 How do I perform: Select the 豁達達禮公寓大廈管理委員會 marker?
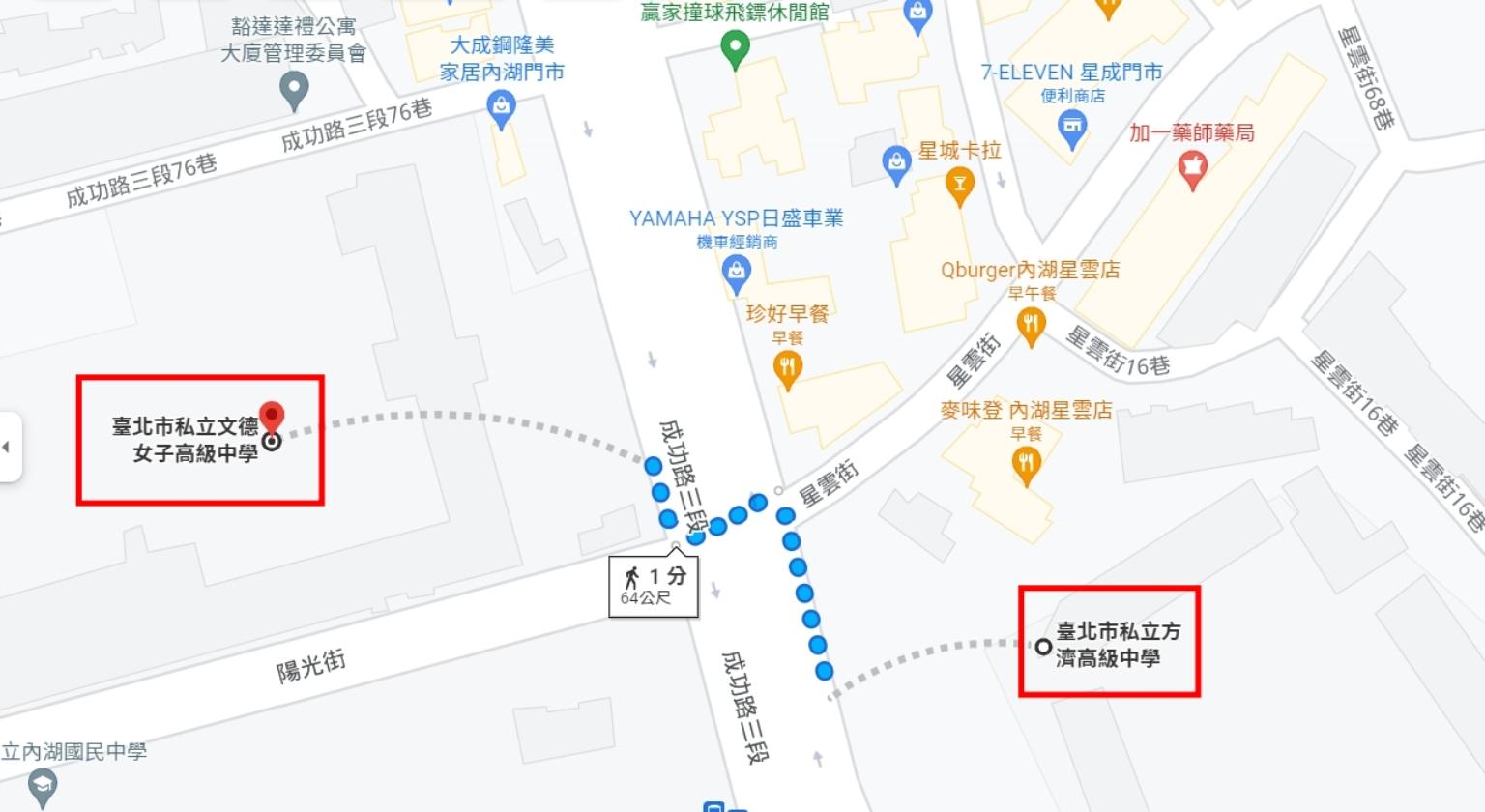coord(294,91)
